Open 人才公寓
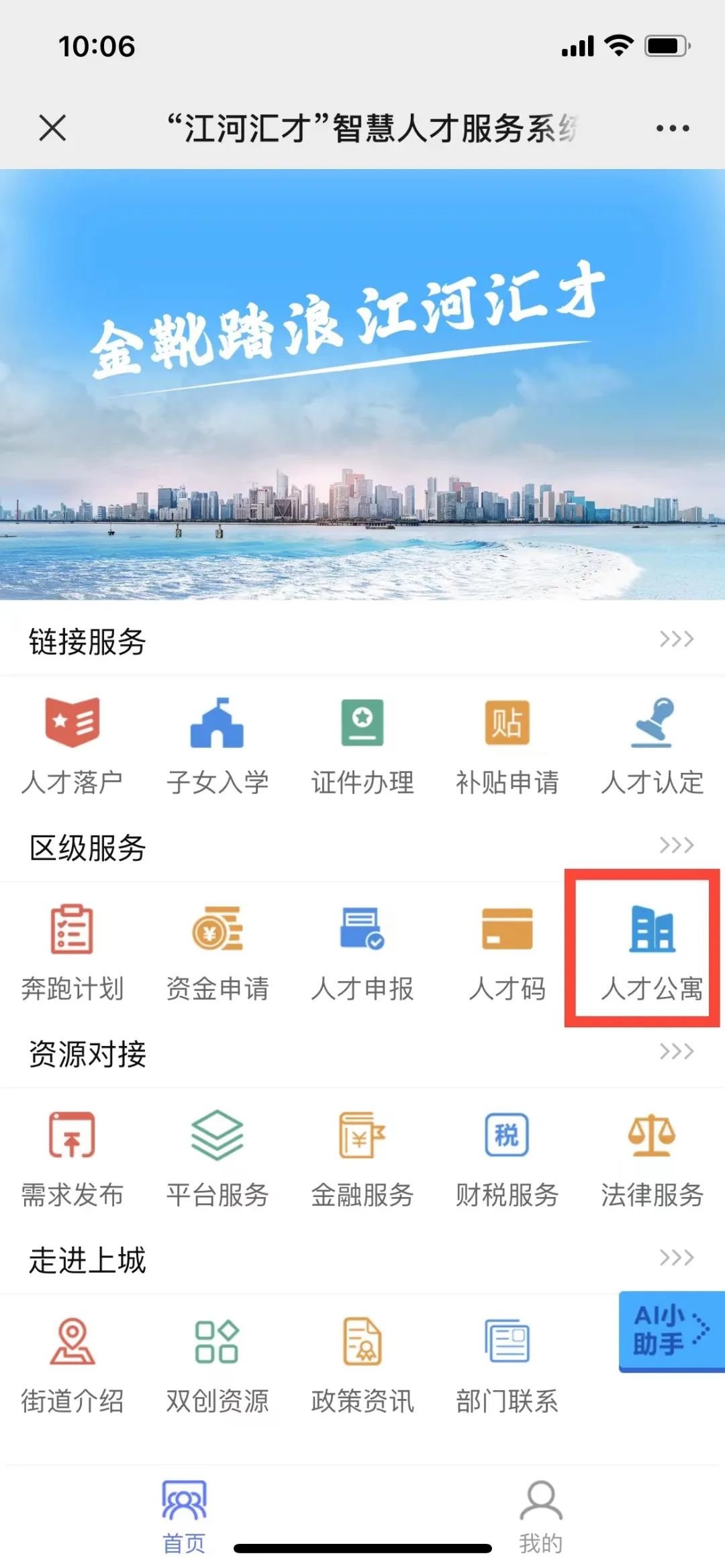The width and height of the screenshot is (725, 1568). tap(652, 952)
